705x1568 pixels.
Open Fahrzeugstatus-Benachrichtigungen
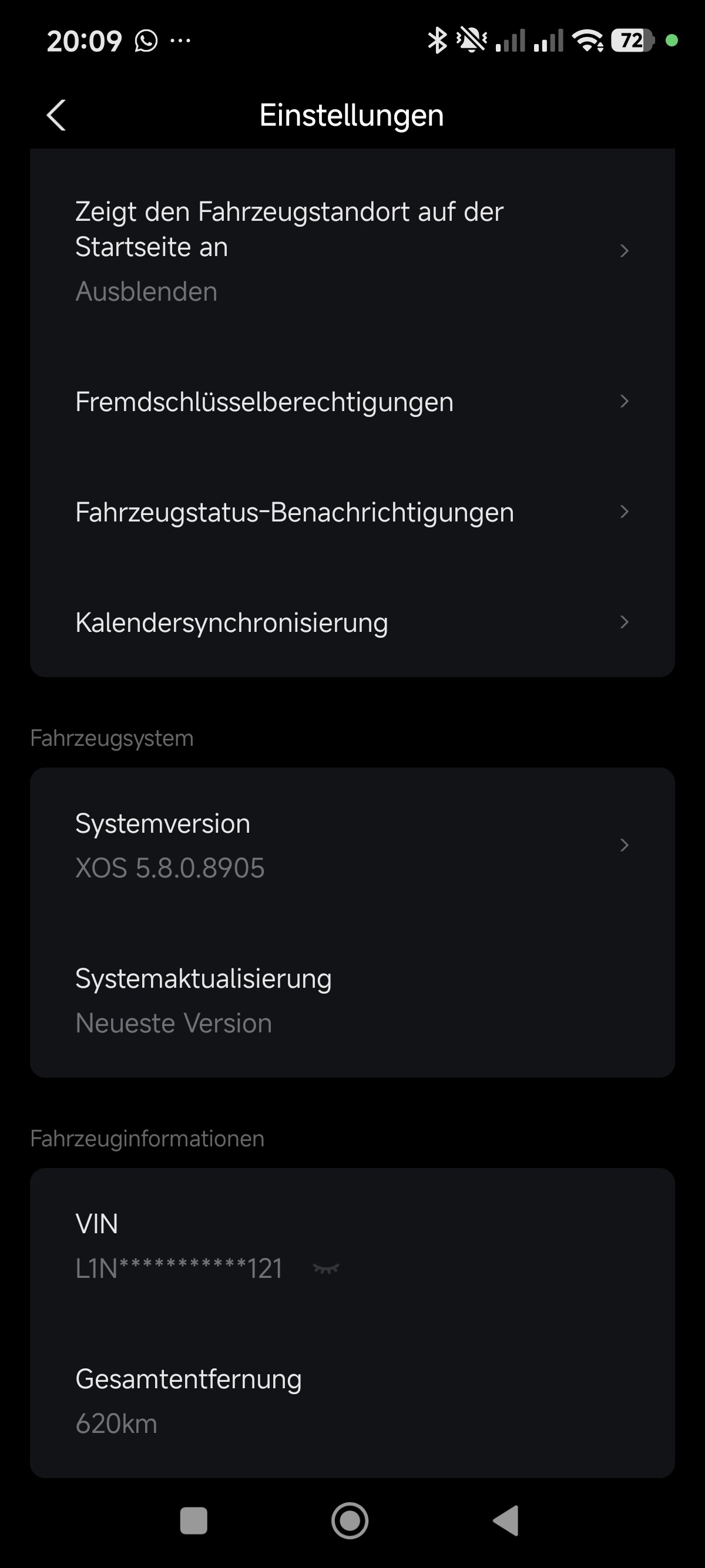(352, 512)
